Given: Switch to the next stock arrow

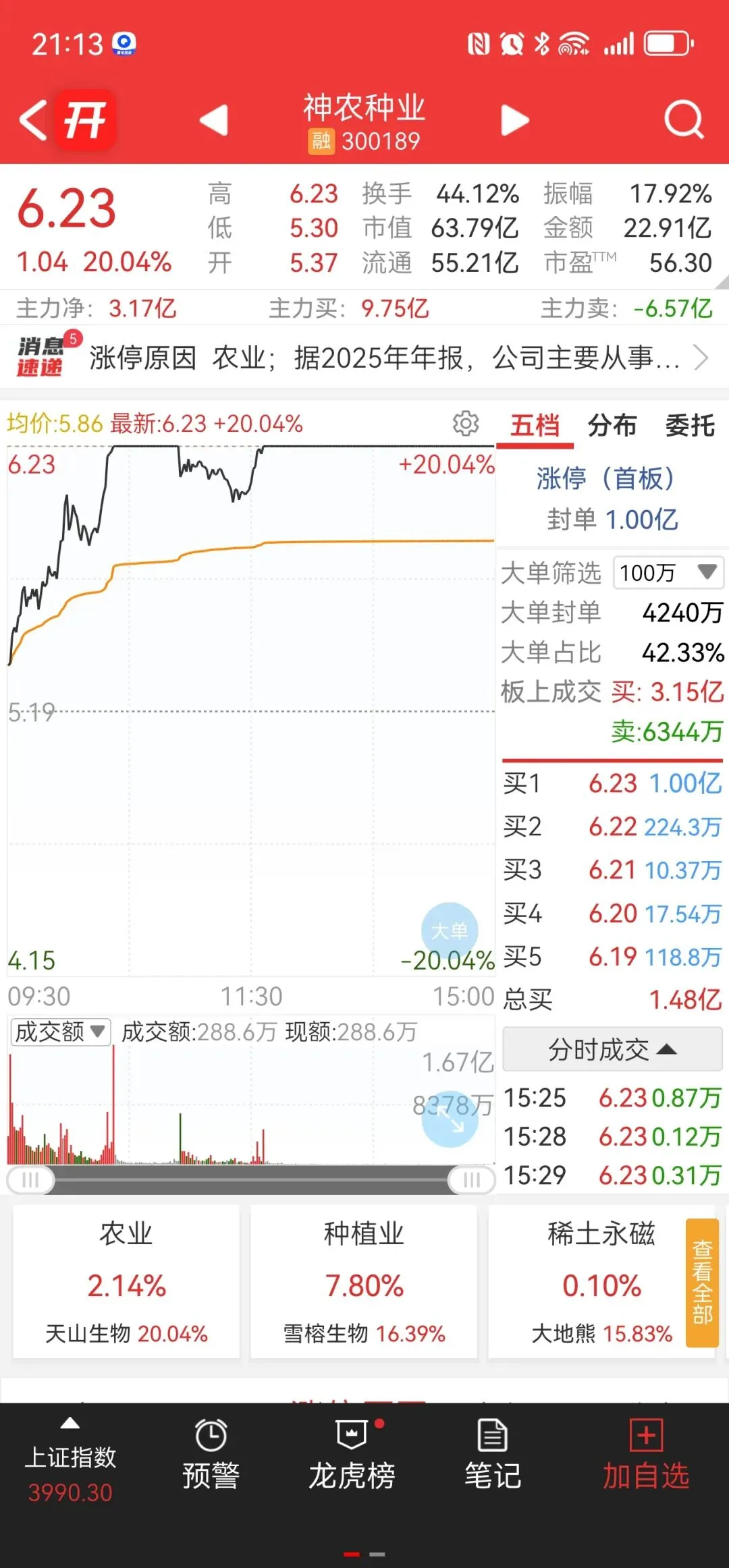Looking at the screenshot, I should 515,121.
